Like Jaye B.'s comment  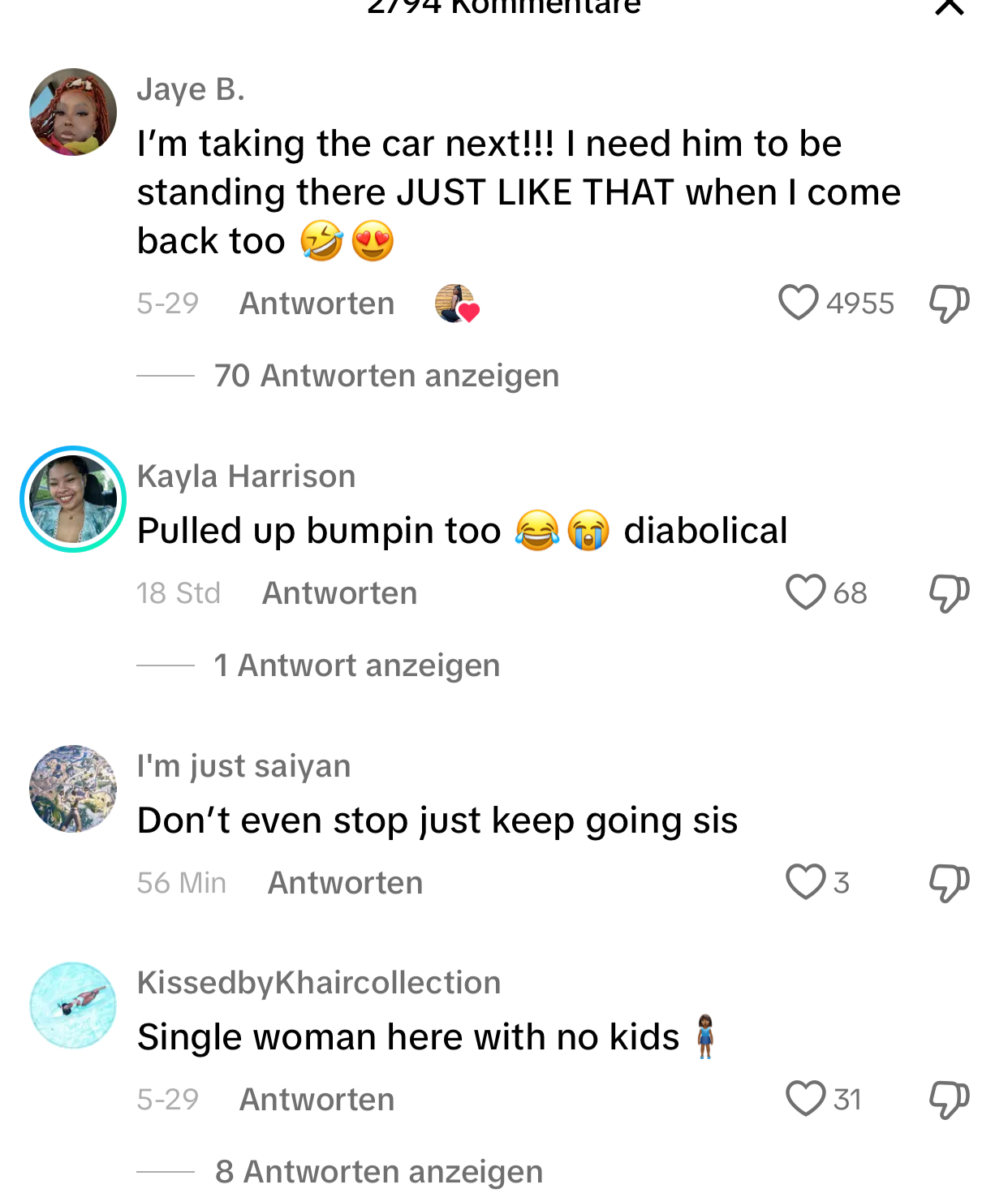798,303
